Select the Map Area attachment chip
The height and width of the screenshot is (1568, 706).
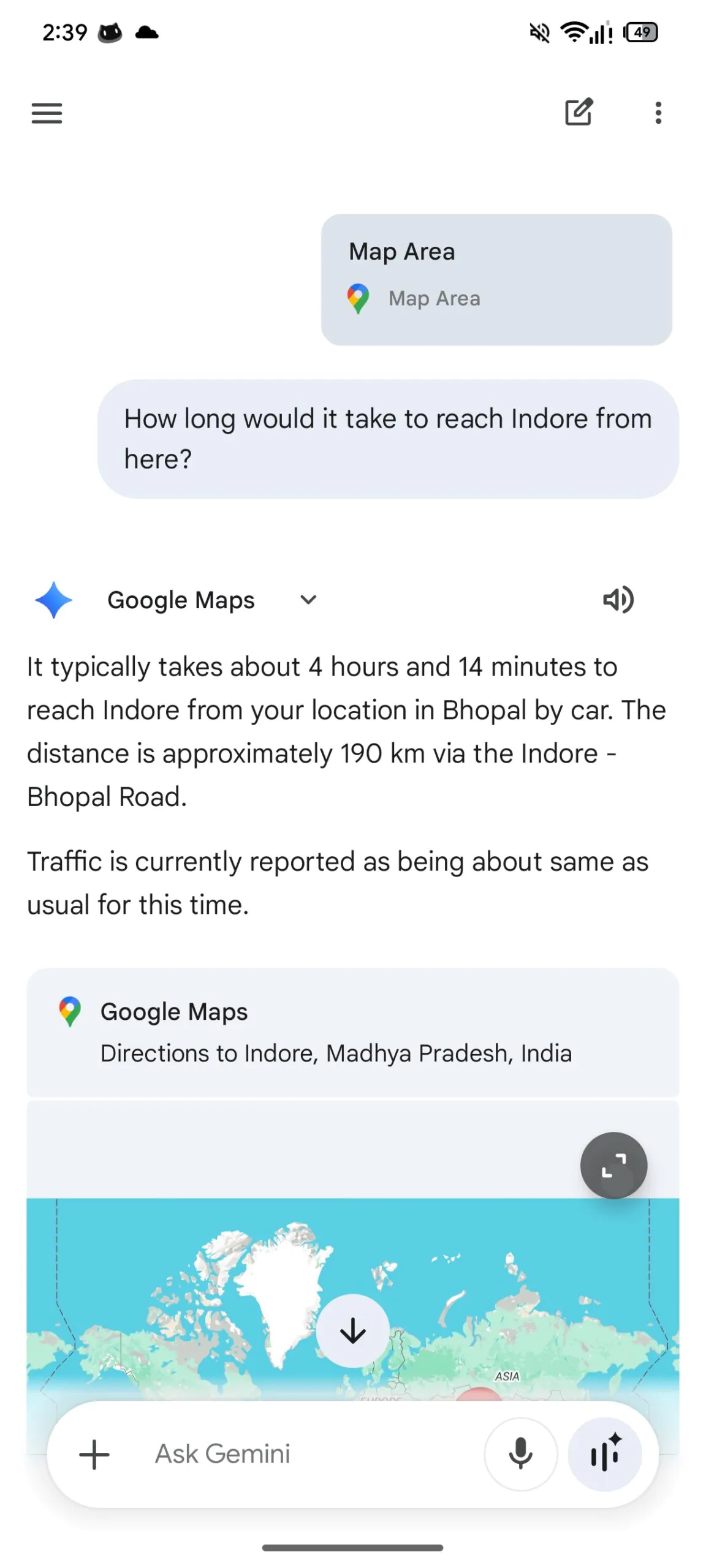pyautogui.click(x=496, y=279)
